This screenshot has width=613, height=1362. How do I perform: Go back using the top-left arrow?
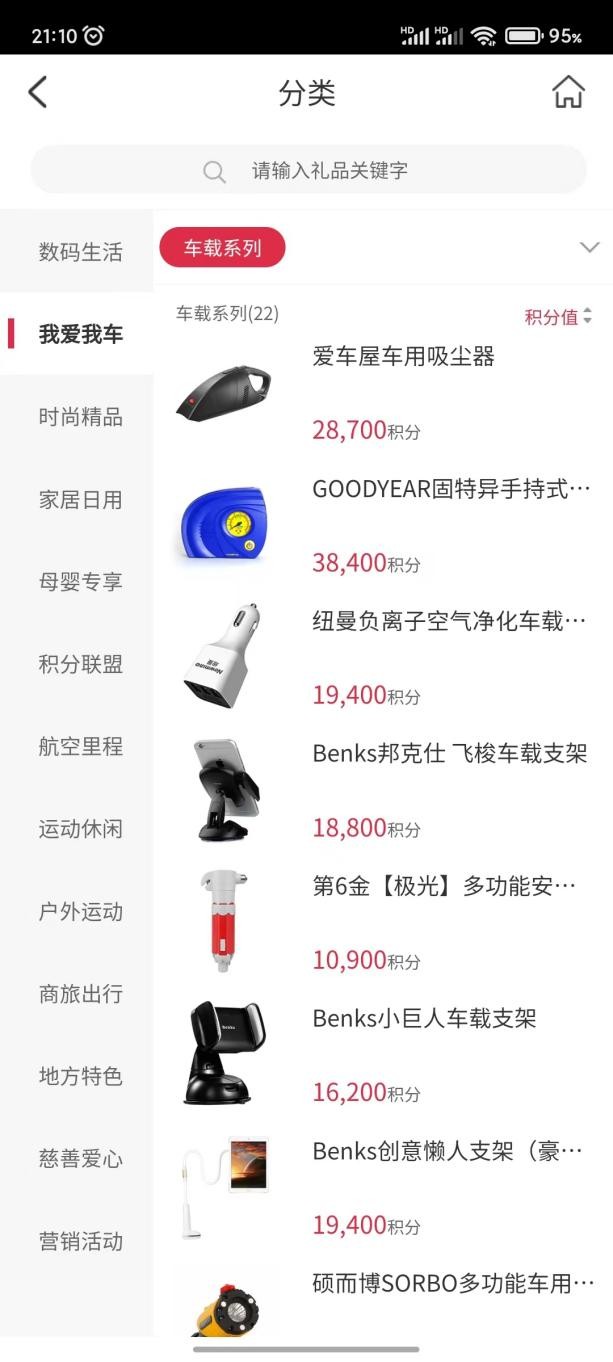[38, 93]
